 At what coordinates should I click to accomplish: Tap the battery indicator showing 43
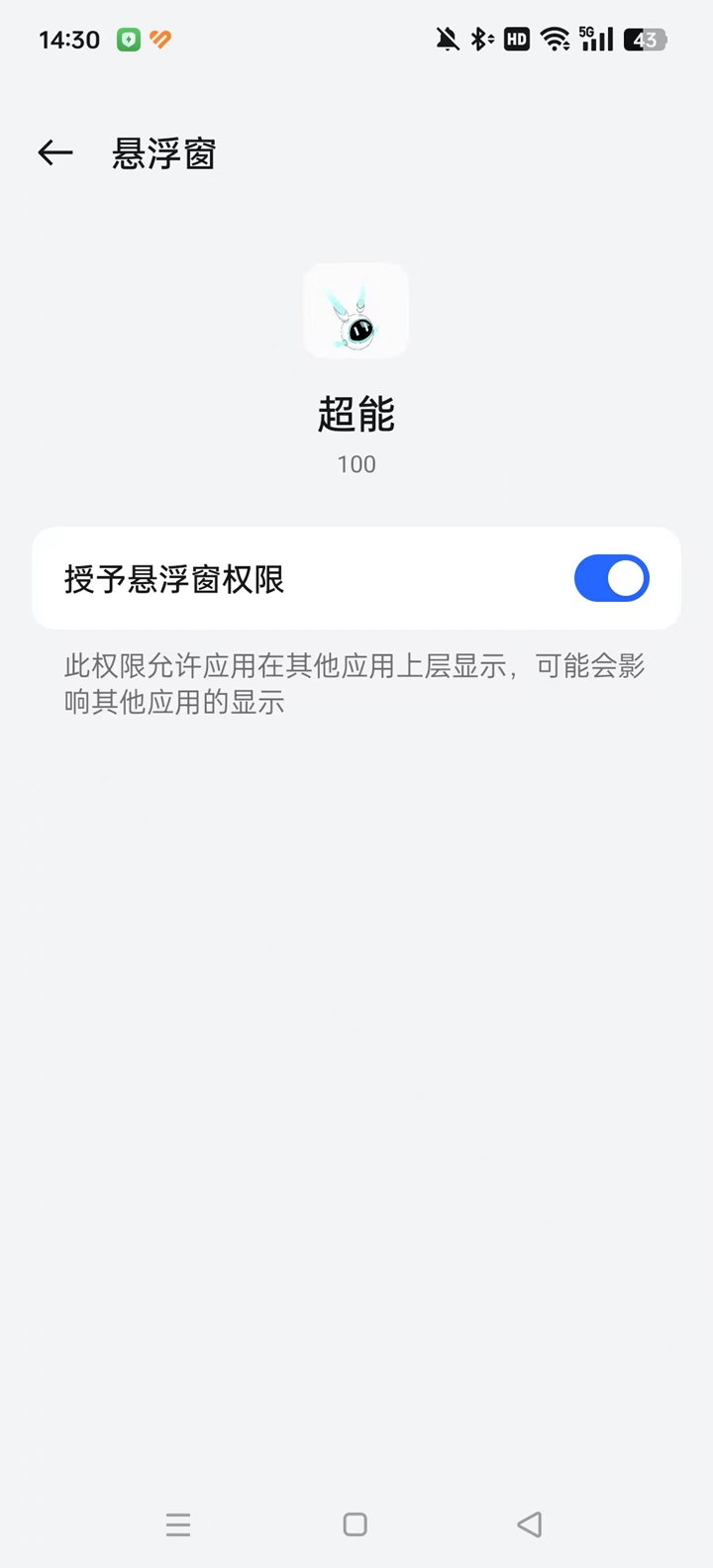[x=644, y=39]
